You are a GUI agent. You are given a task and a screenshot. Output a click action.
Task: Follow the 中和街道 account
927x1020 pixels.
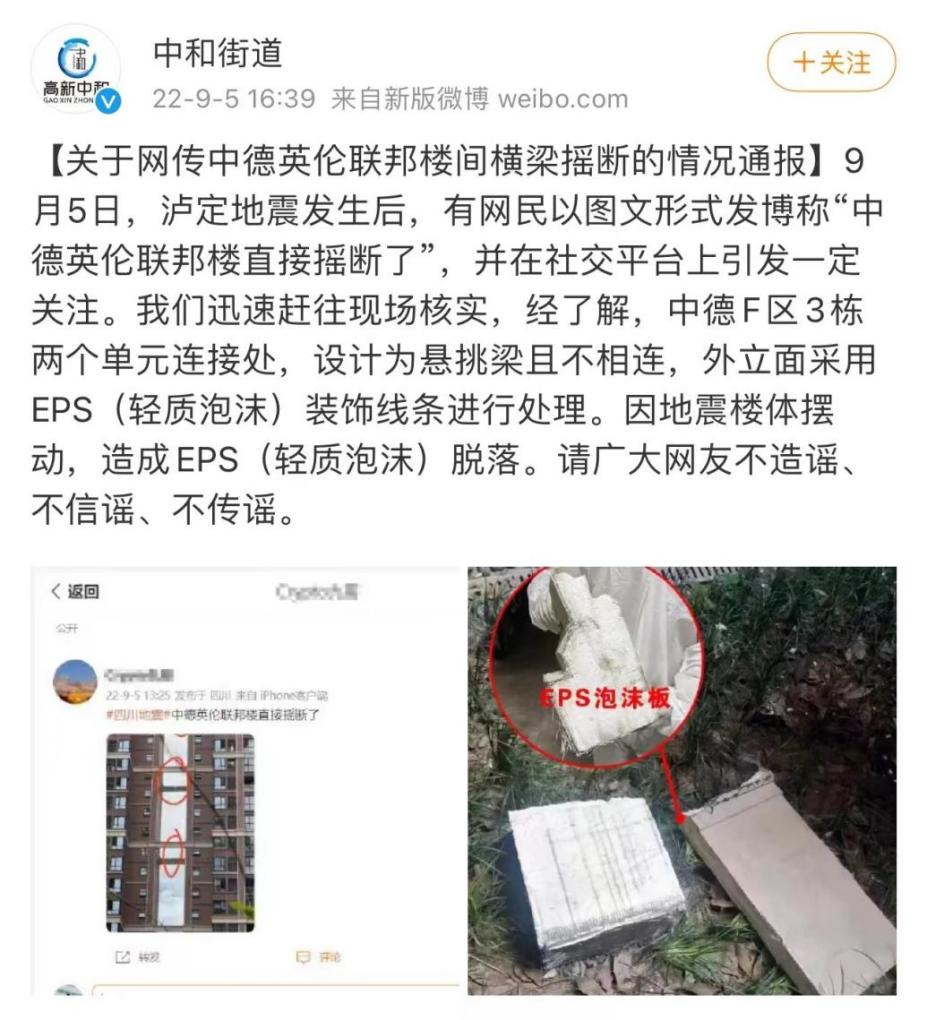[830, 63]
